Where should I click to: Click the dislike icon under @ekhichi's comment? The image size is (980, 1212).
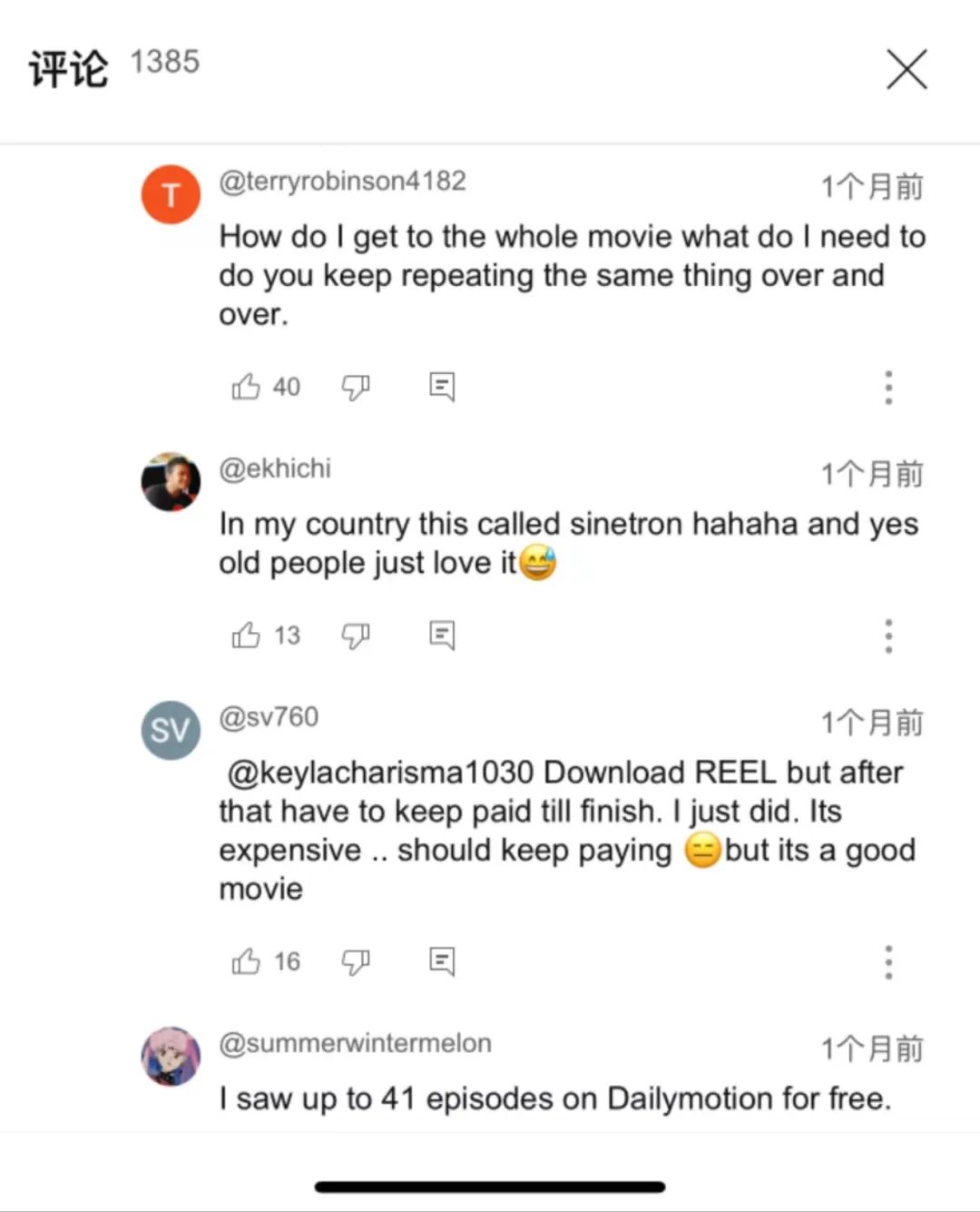[356, 636]
